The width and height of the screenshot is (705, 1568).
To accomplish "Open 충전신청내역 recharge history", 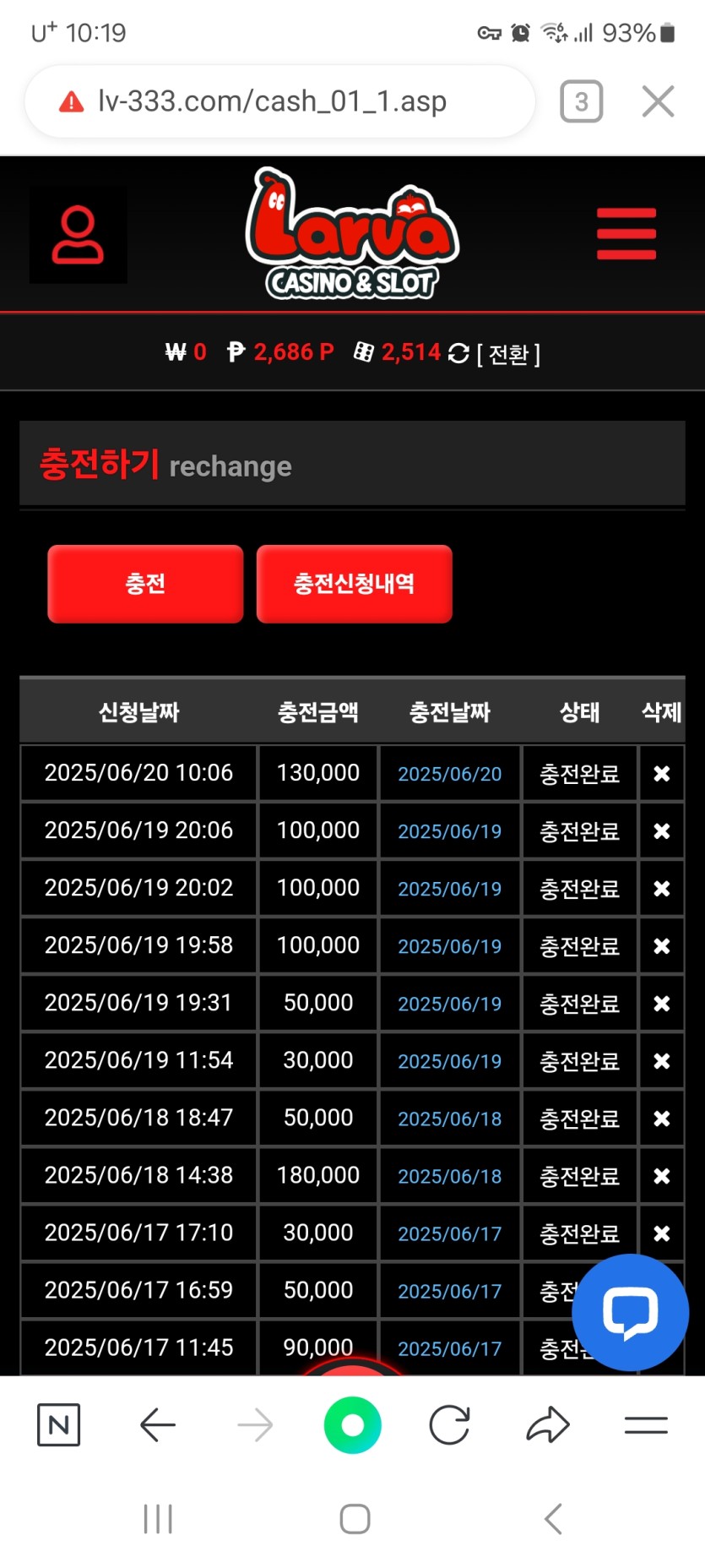I will pyautogui.click(x=354, y=584).
